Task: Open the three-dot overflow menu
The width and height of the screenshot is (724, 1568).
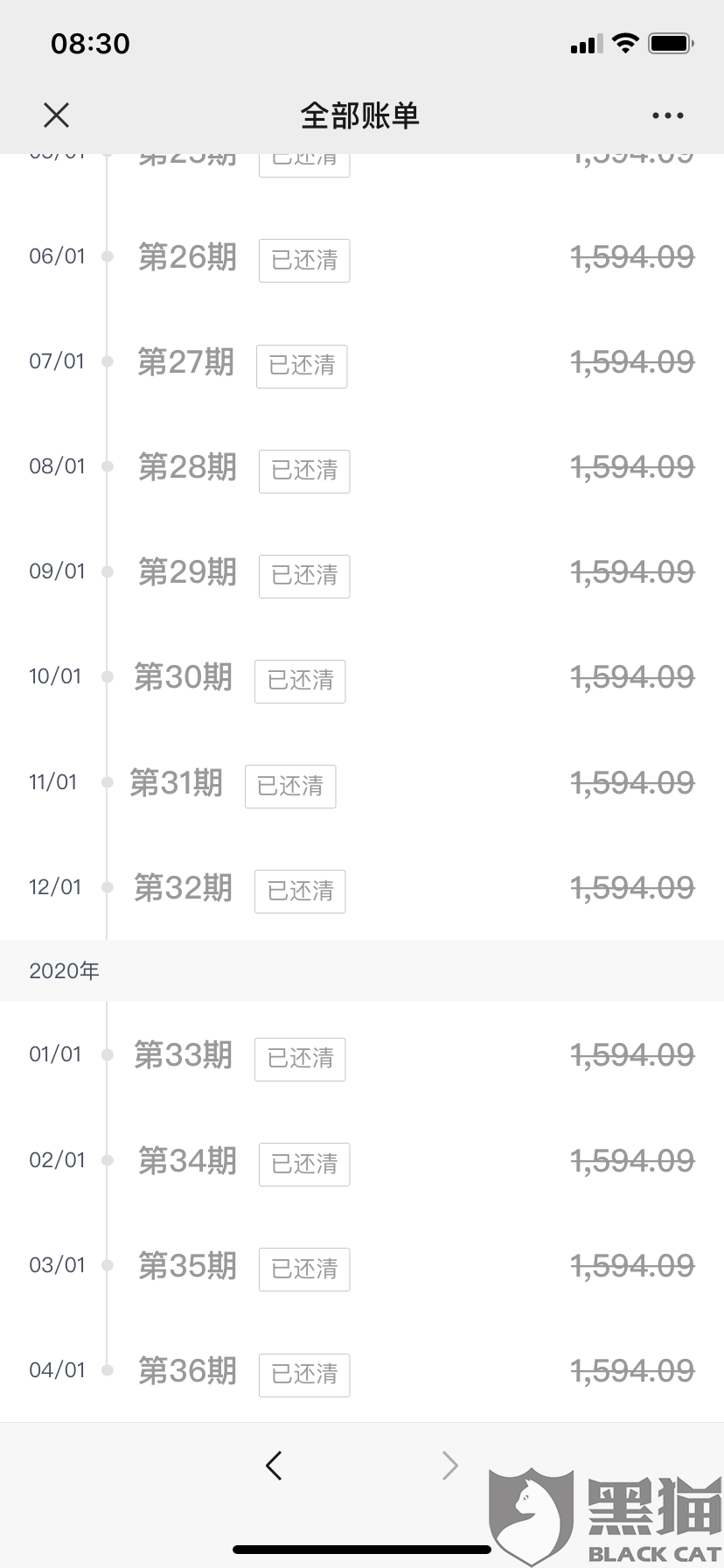Action: pyautogui.click(x=667, y=115)
